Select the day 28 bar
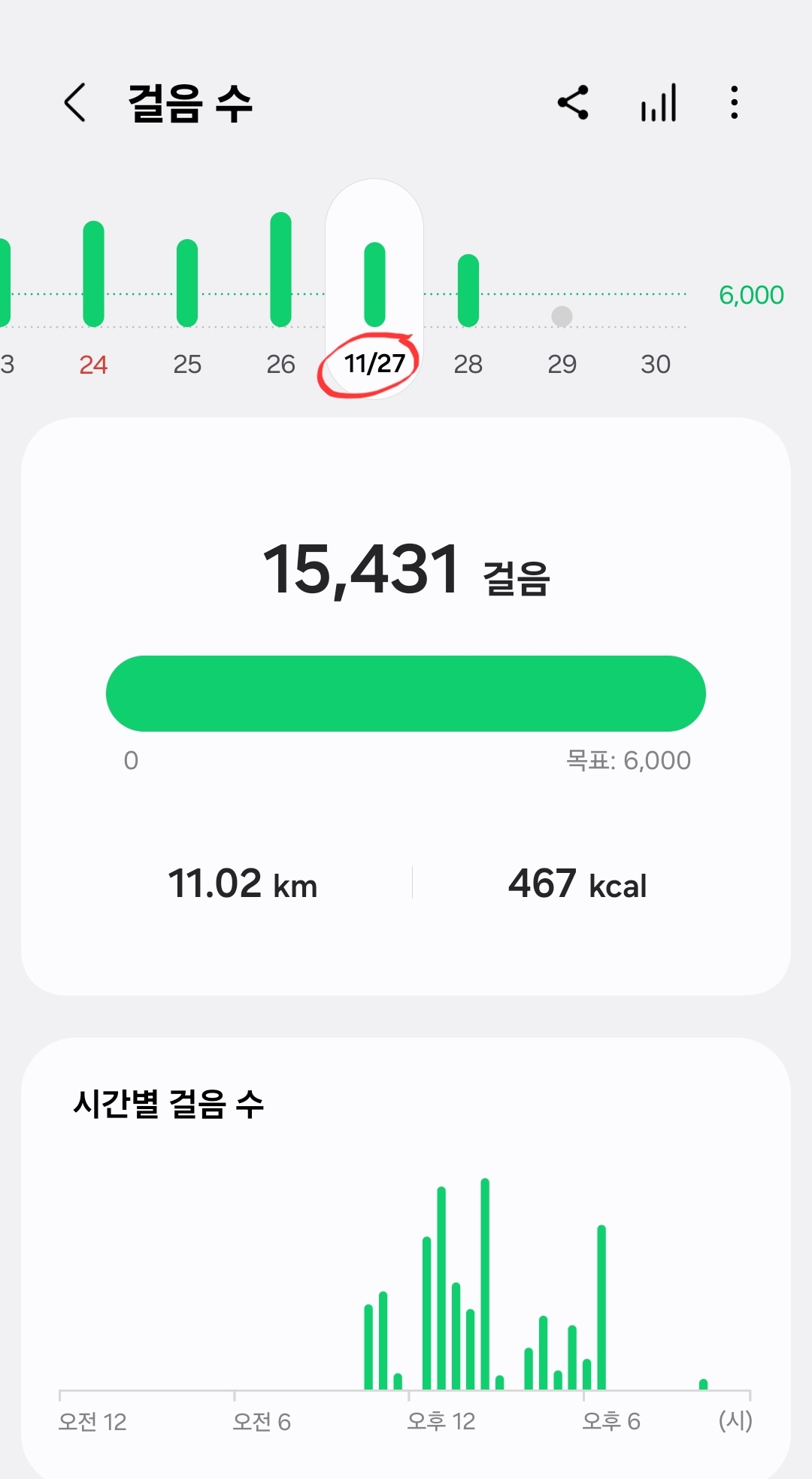812x1479 pixels. pos(468,290)
